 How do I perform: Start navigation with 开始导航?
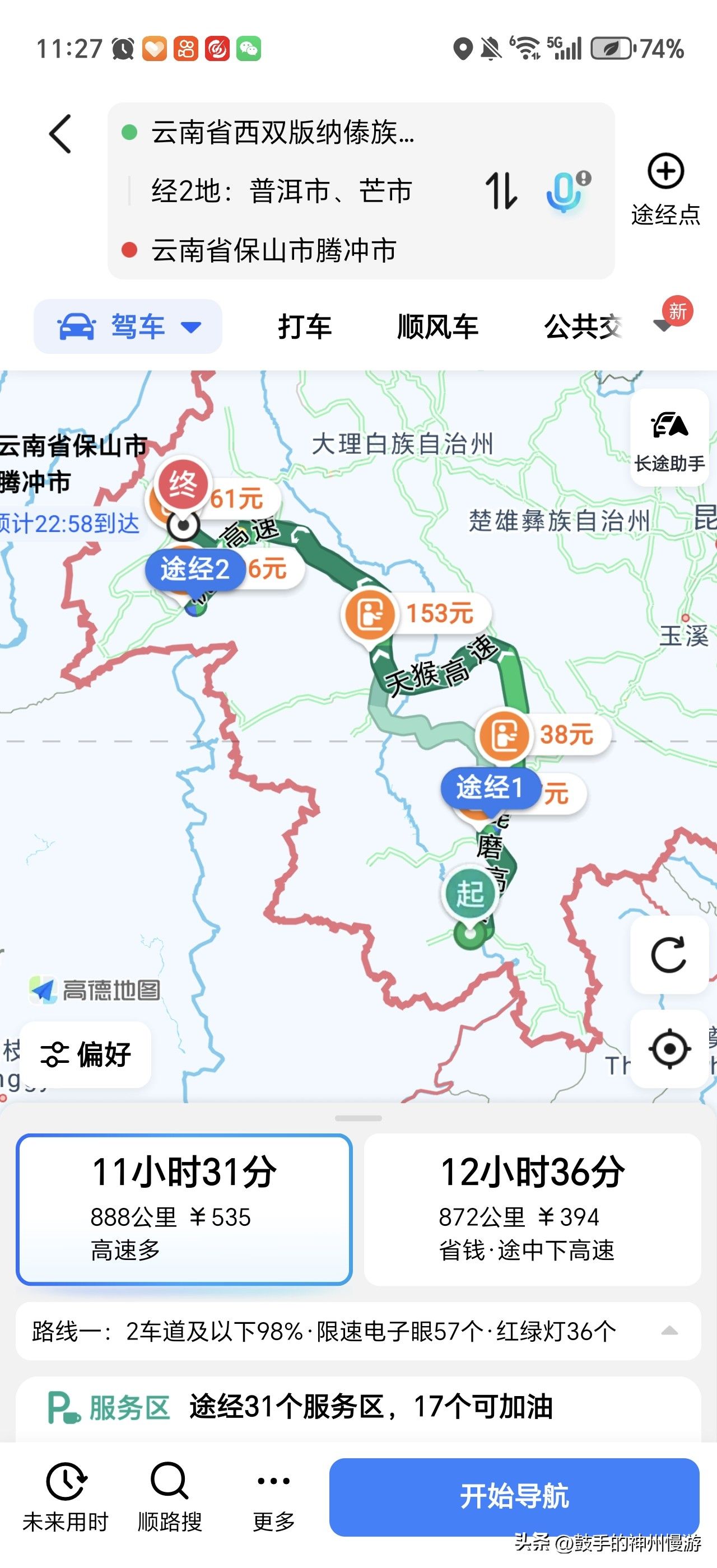point(514,1497)
